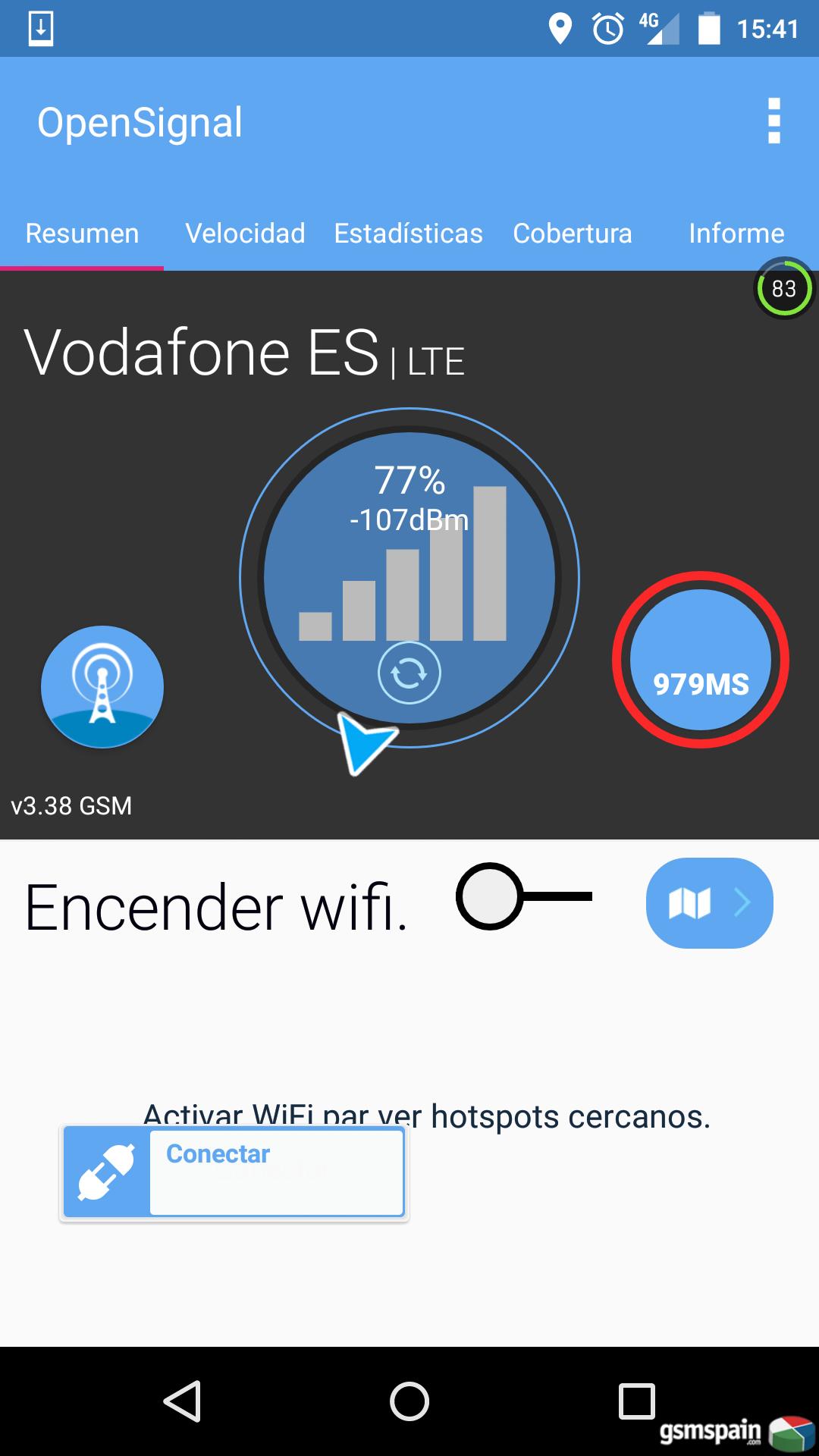The width and height of the screenshot is (819, 1456).
Task: Open the map button
Action: (x=710, y=902)
